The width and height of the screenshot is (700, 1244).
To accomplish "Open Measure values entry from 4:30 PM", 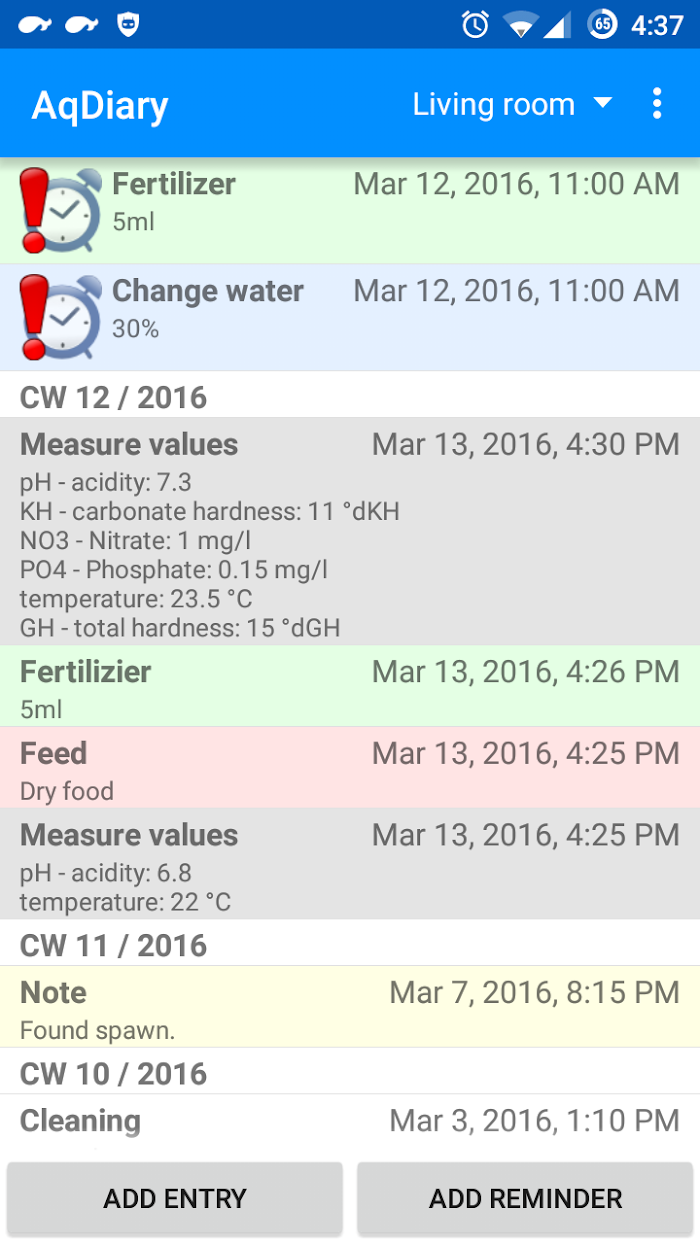I will click(350, 532).
